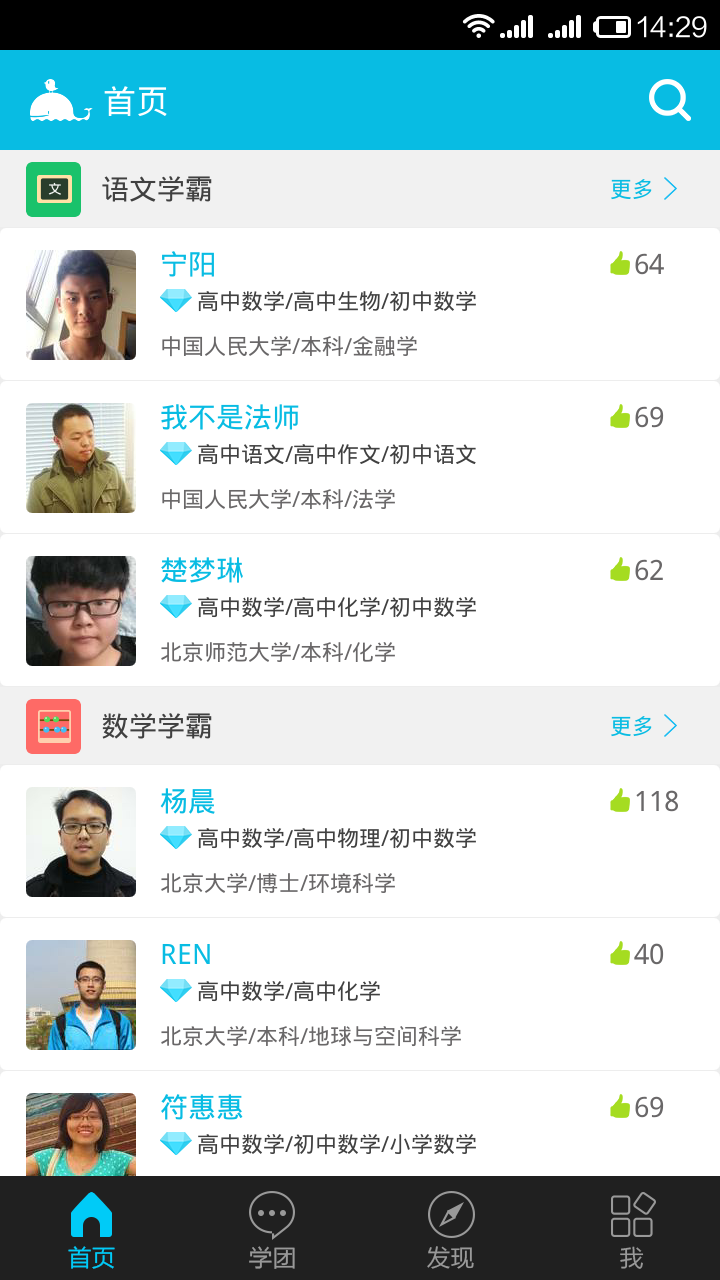This screenshot has height=1280, width=720.
Task: Switch to the 发现 tab
Action: 450,1230
